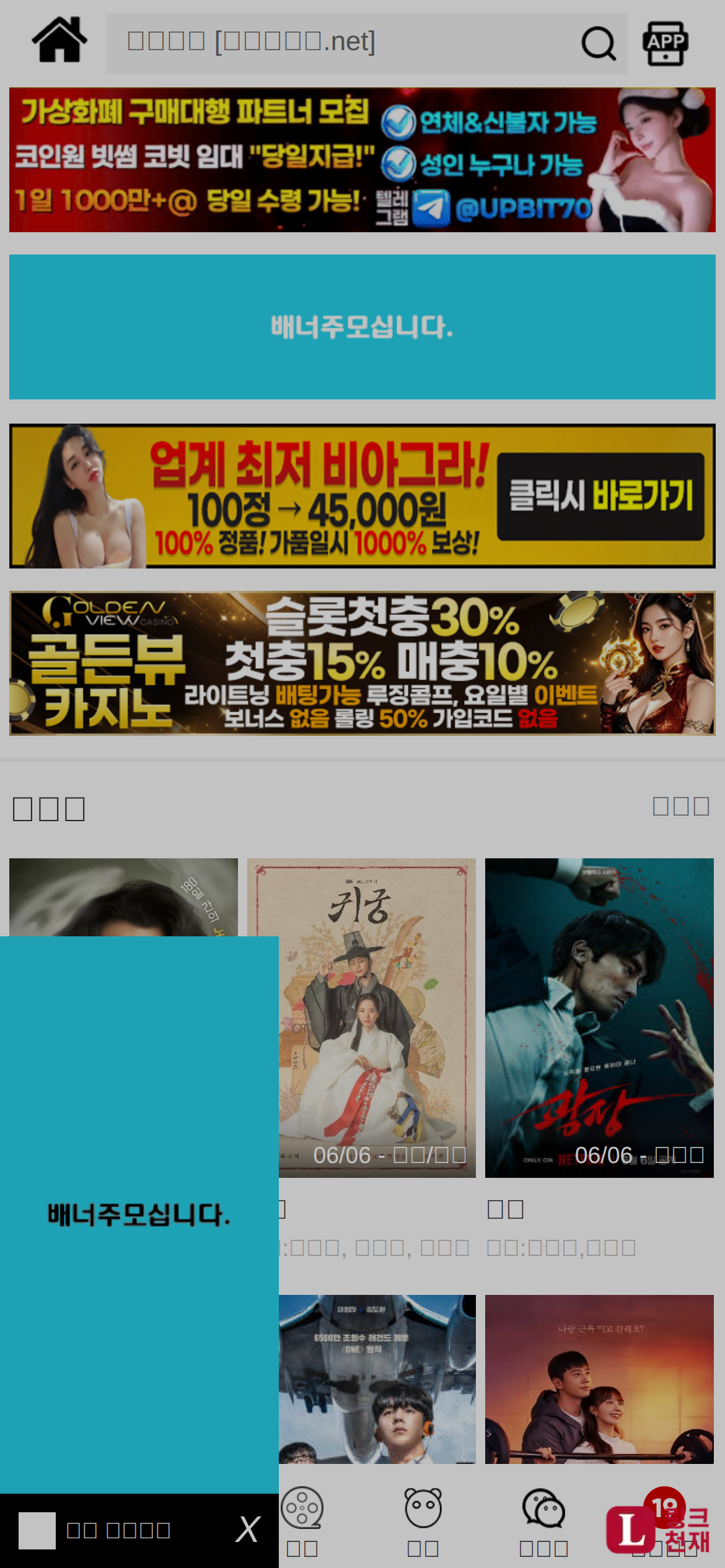725x1568 pixels.
Task: Open the 광장 poster card
Action: pyautogui.click(x=599, y=1017)
